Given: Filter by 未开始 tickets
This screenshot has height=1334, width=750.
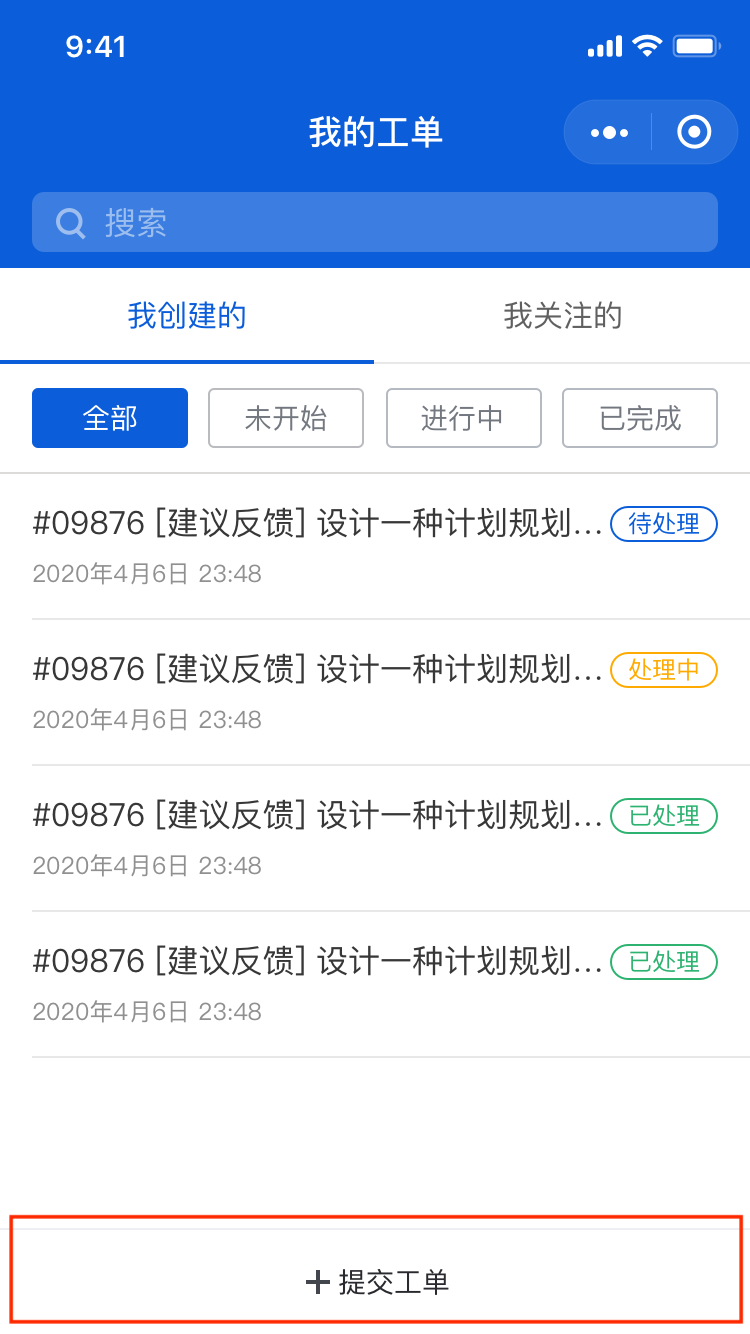Looking at the screenshot, I should tap(286, 418).
